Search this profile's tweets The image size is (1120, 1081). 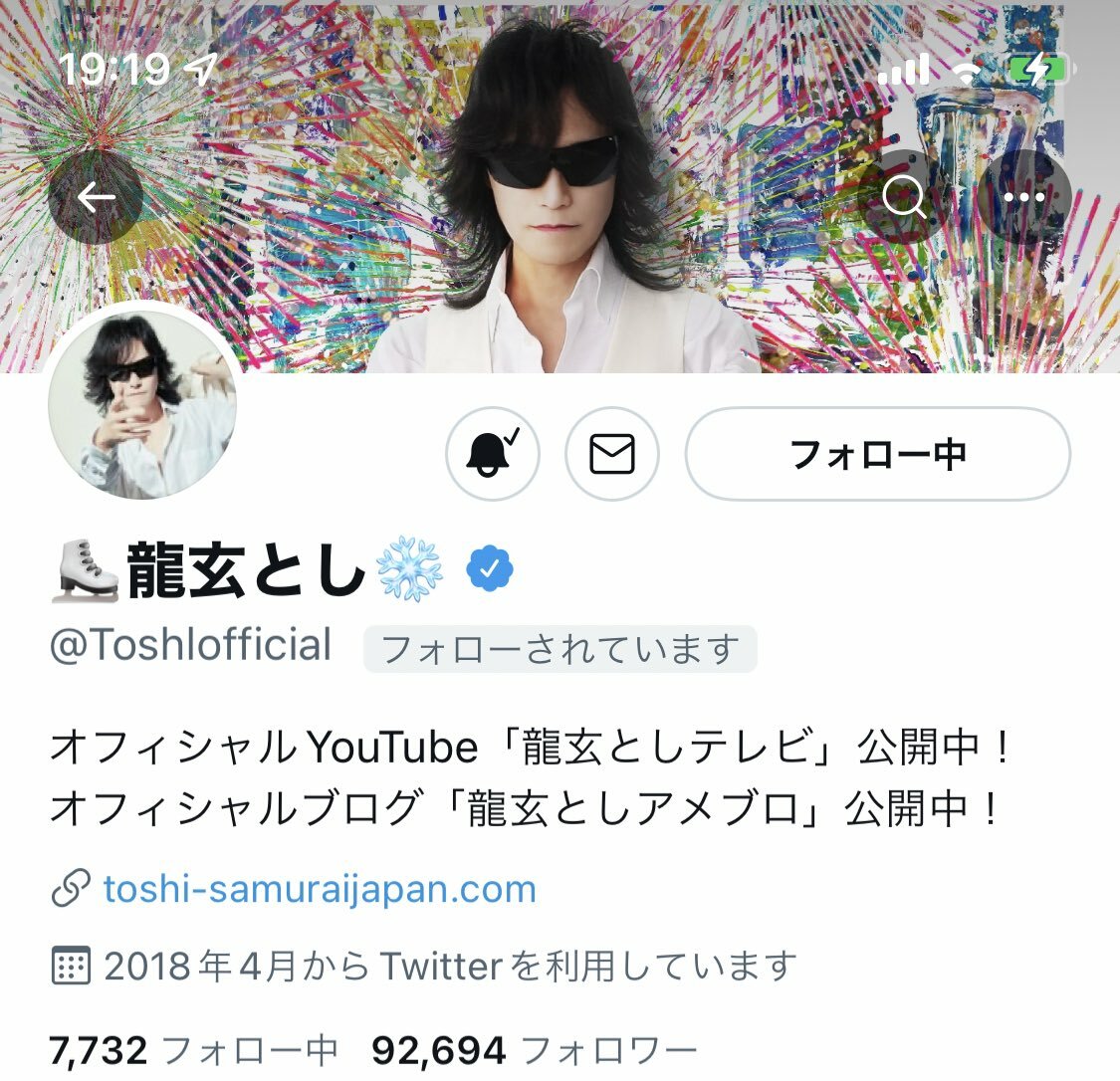click(x=904, y=198)
